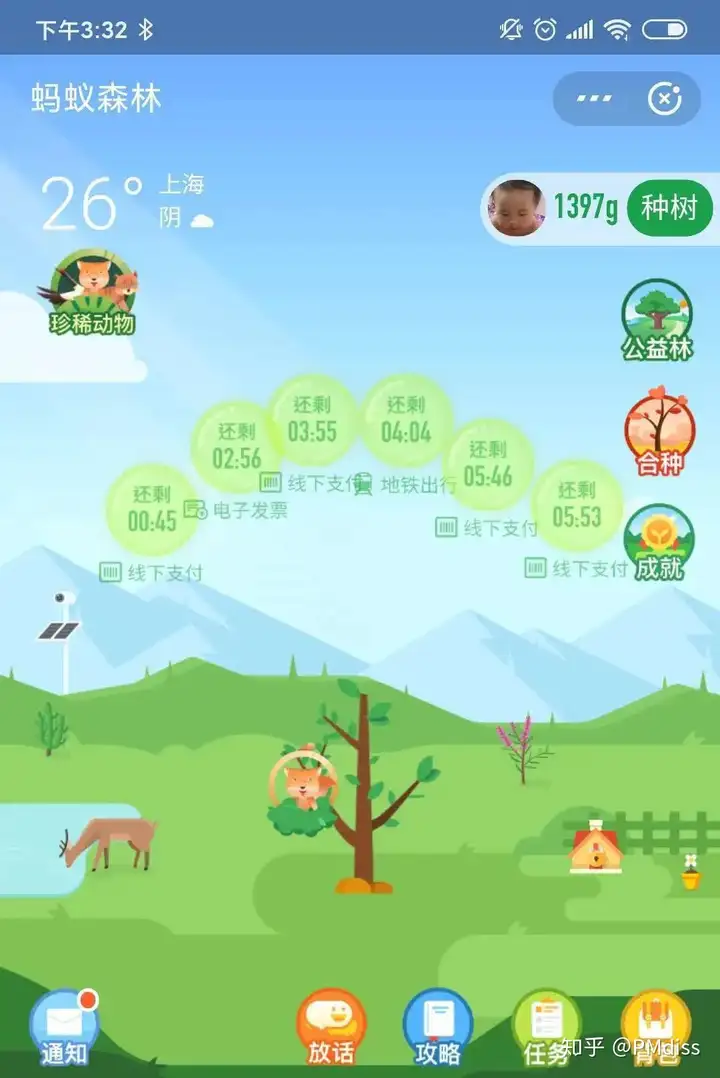The width and height of the screenshot is (720, 1078).
Task: Tap the fox animal beside the tree
Action: point(303,790)
